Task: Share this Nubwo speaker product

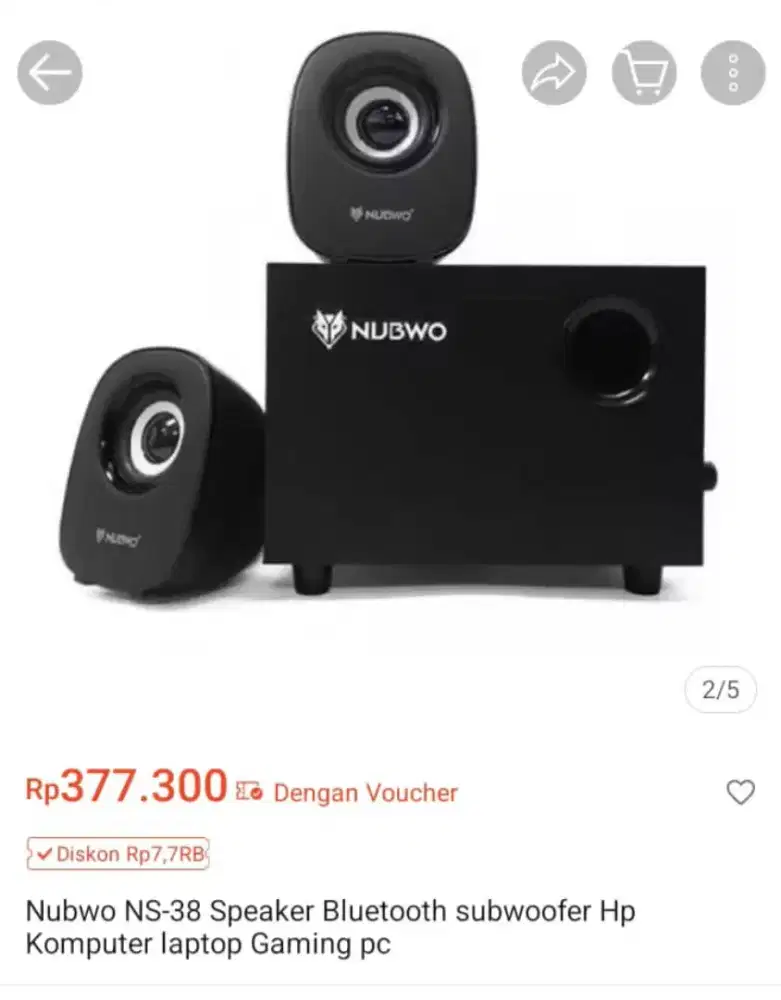Action: point(554,72)
